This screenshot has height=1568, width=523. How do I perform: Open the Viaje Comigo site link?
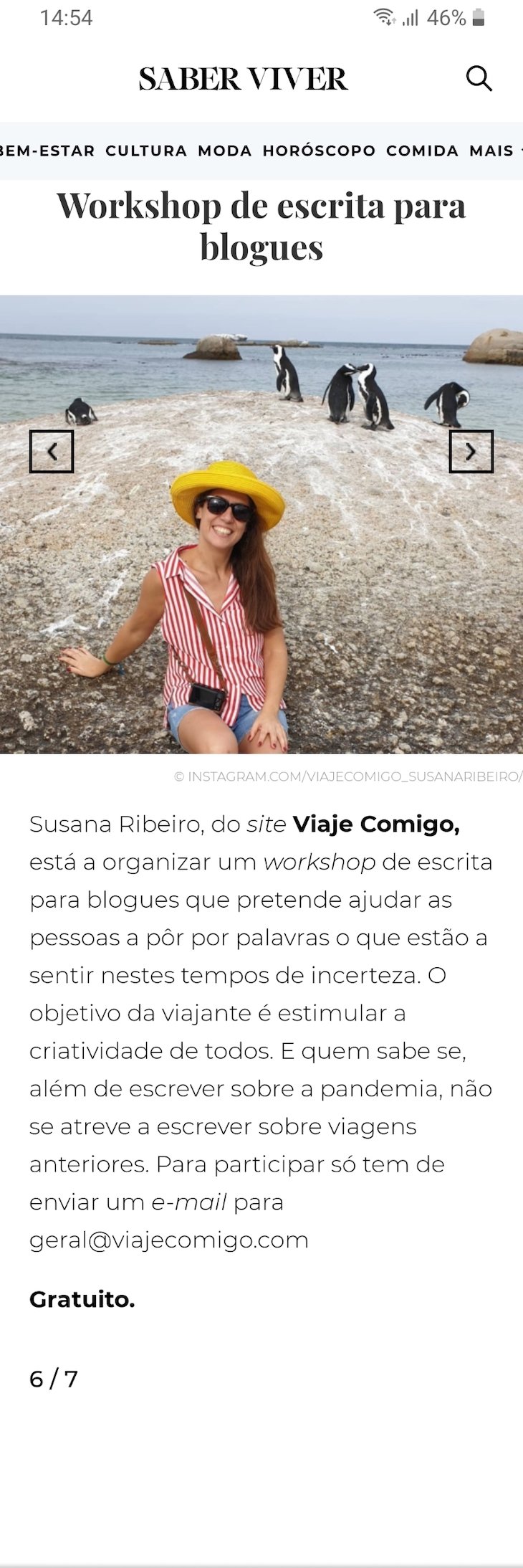tap(376, 825)
